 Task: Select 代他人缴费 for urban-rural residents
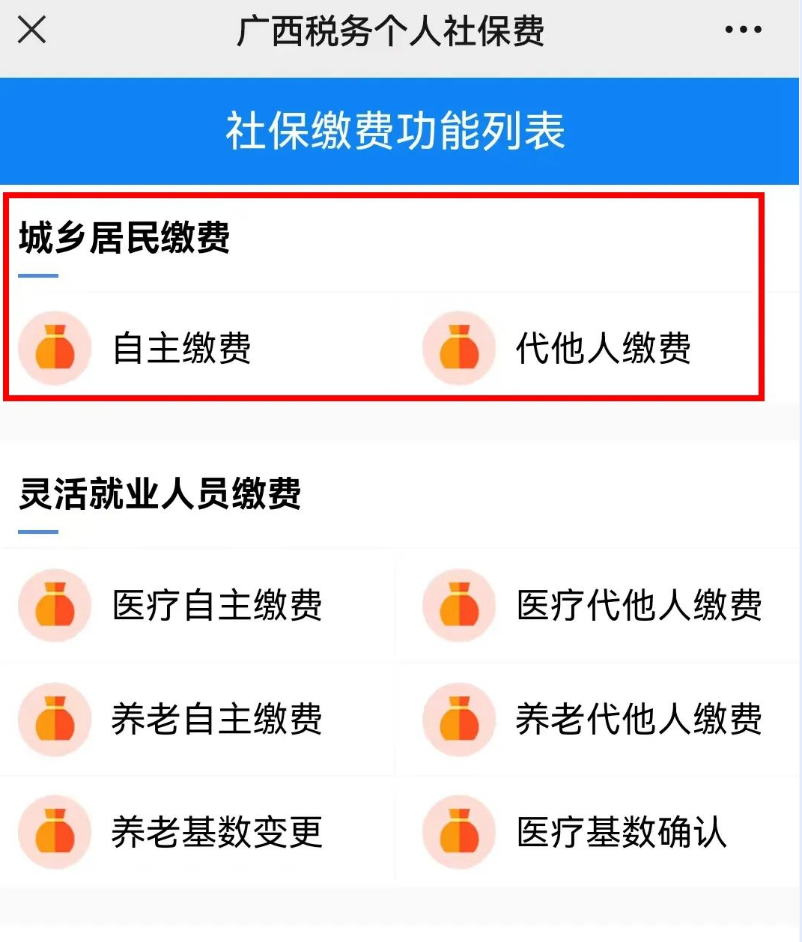pos(602,348)
